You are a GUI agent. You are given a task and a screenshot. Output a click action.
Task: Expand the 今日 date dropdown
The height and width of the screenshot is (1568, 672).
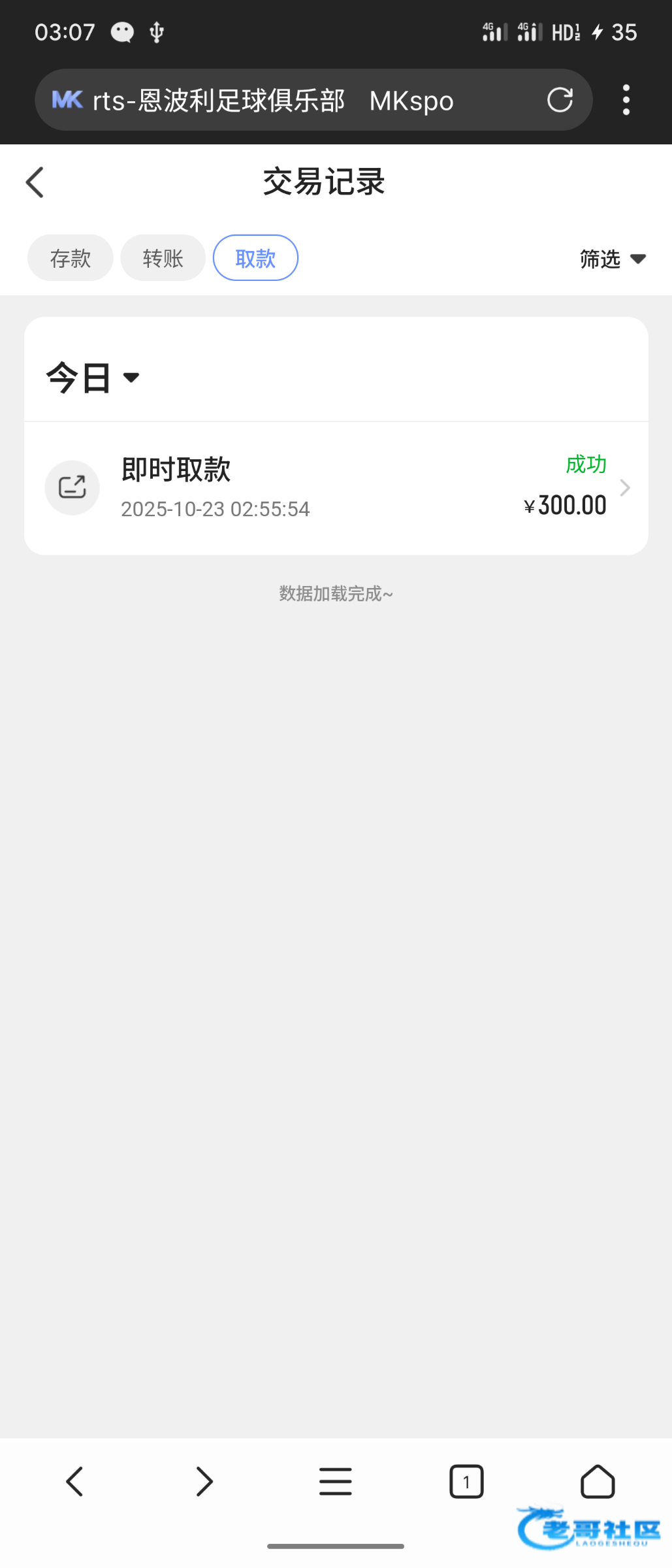(x=93, y=378)
